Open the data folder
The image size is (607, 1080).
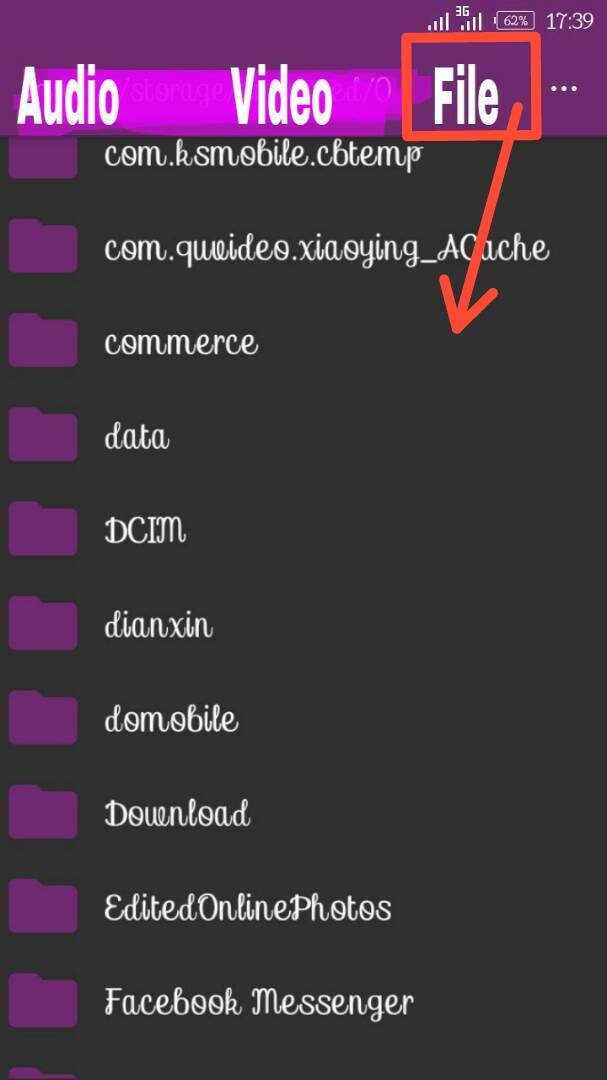click(x=303, y=437)
